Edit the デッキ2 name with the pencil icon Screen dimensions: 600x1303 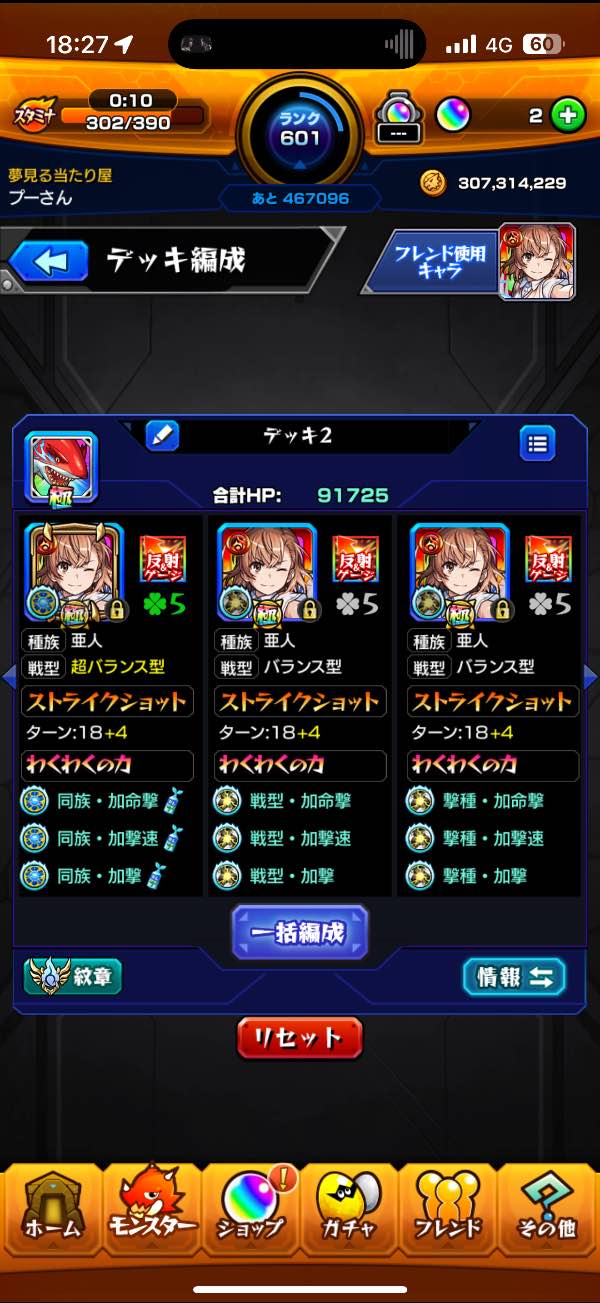pyautogui.click(x=162, y=436)
